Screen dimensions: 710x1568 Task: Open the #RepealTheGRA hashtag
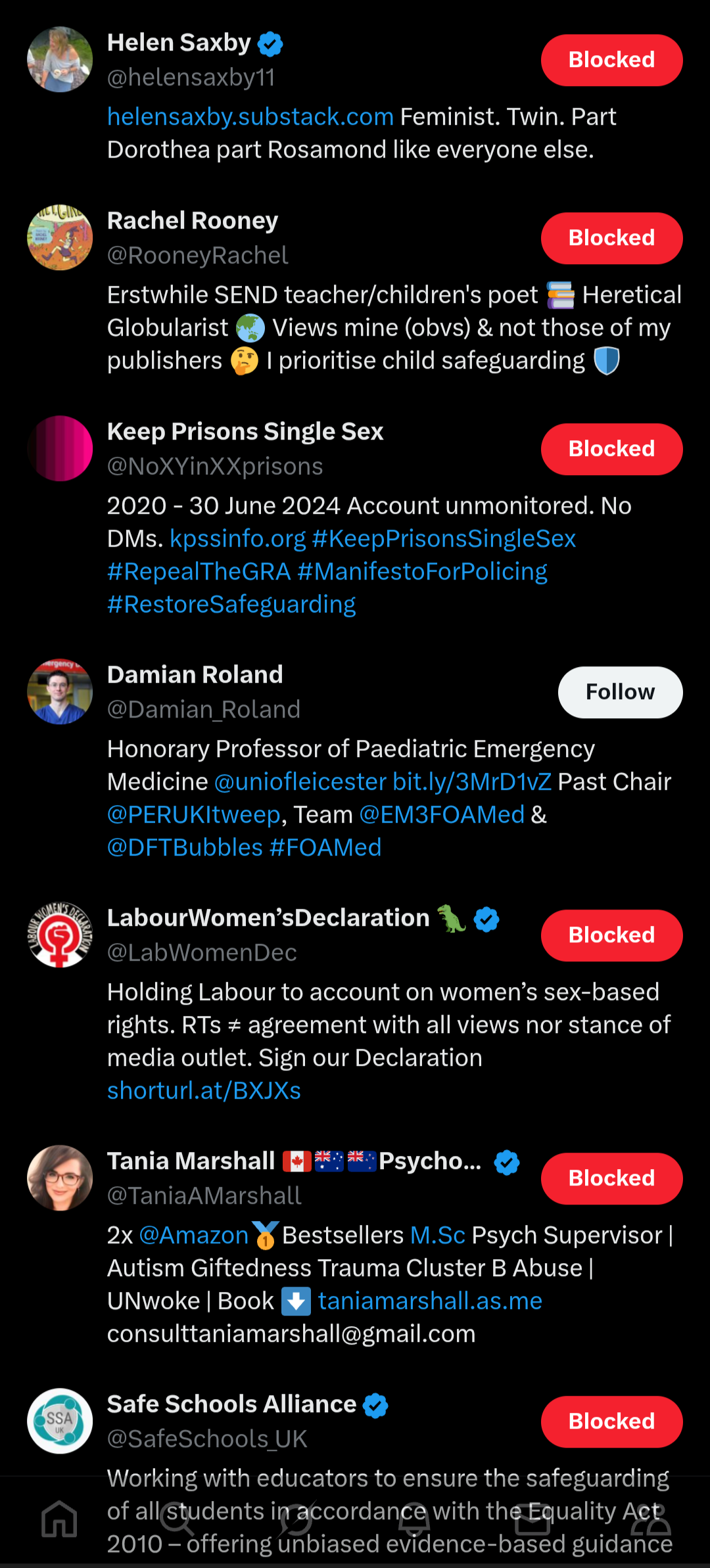[197, 571]
